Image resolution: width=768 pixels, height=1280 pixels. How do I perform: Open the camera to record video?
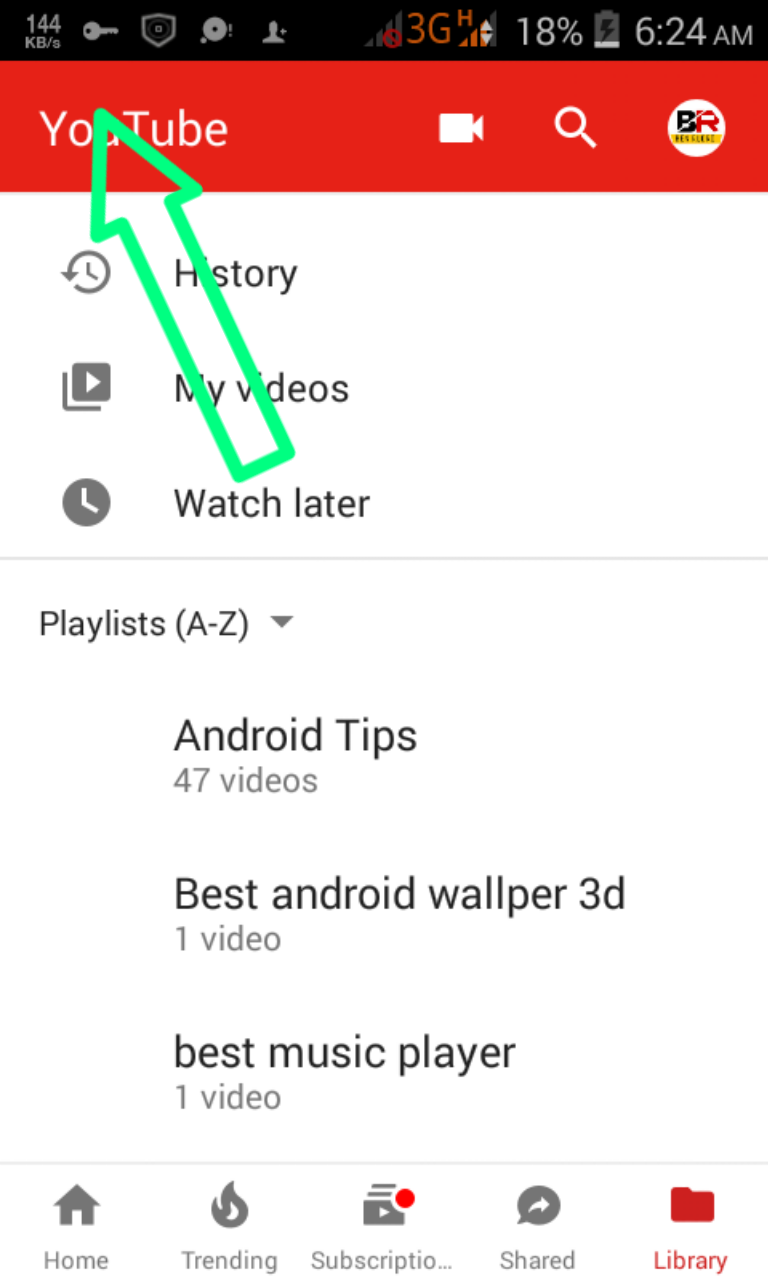coord(461,128)
